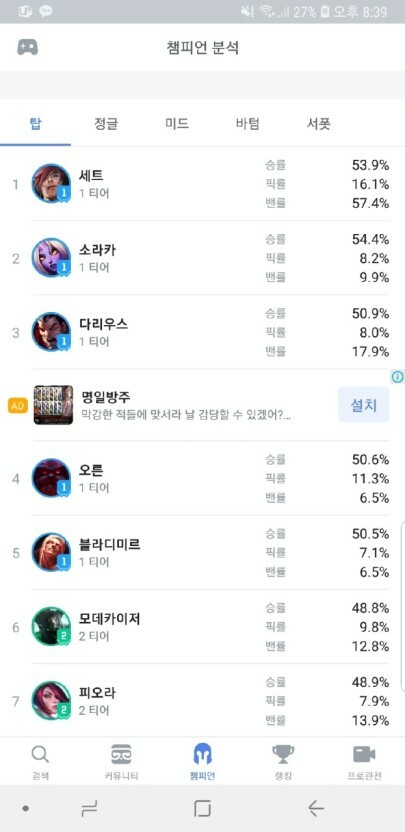Image resolution: width=405 pixels, height=832 pixels.
Task: Open the ad info icon
Action: (398, 377)
